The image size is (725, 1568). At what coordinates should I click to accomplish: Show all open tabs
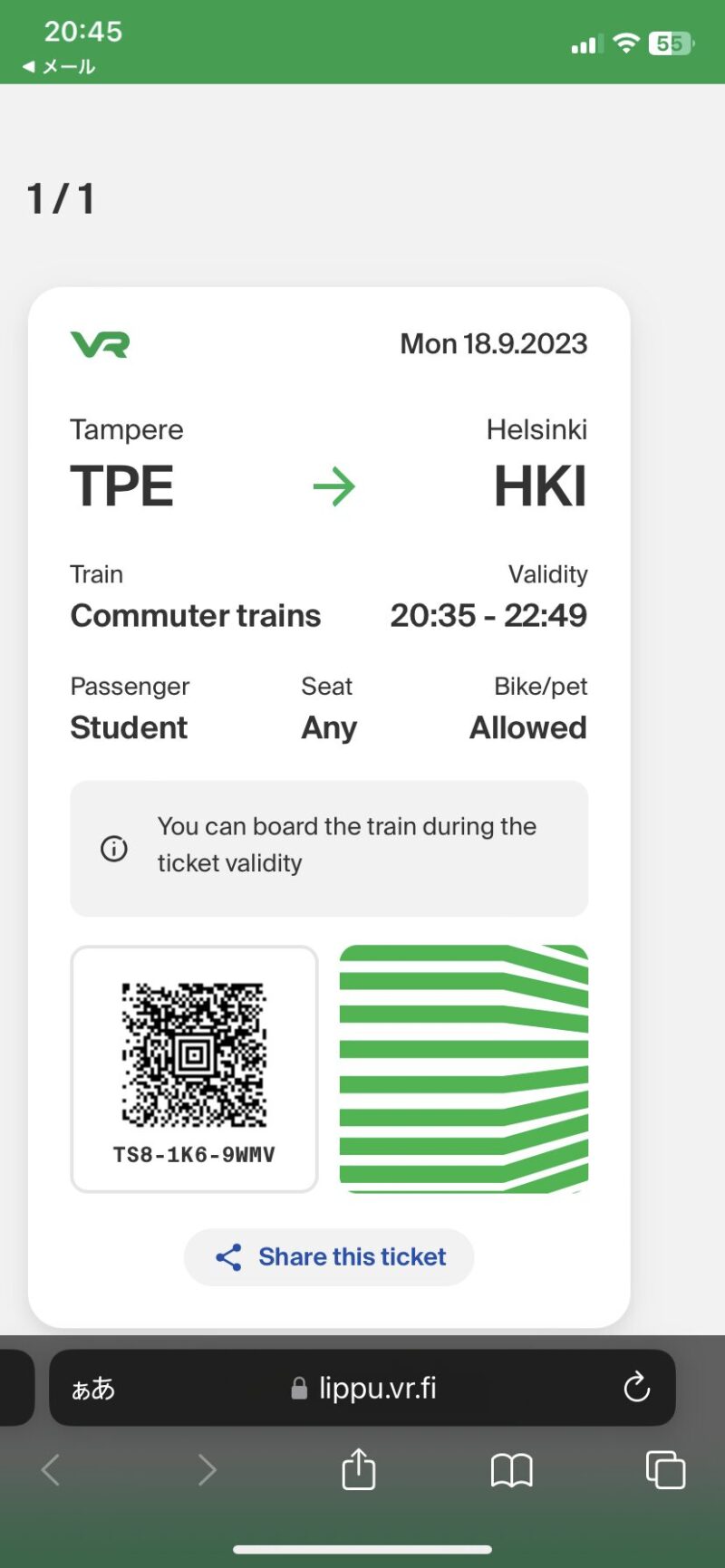[x=665, y=1469]
